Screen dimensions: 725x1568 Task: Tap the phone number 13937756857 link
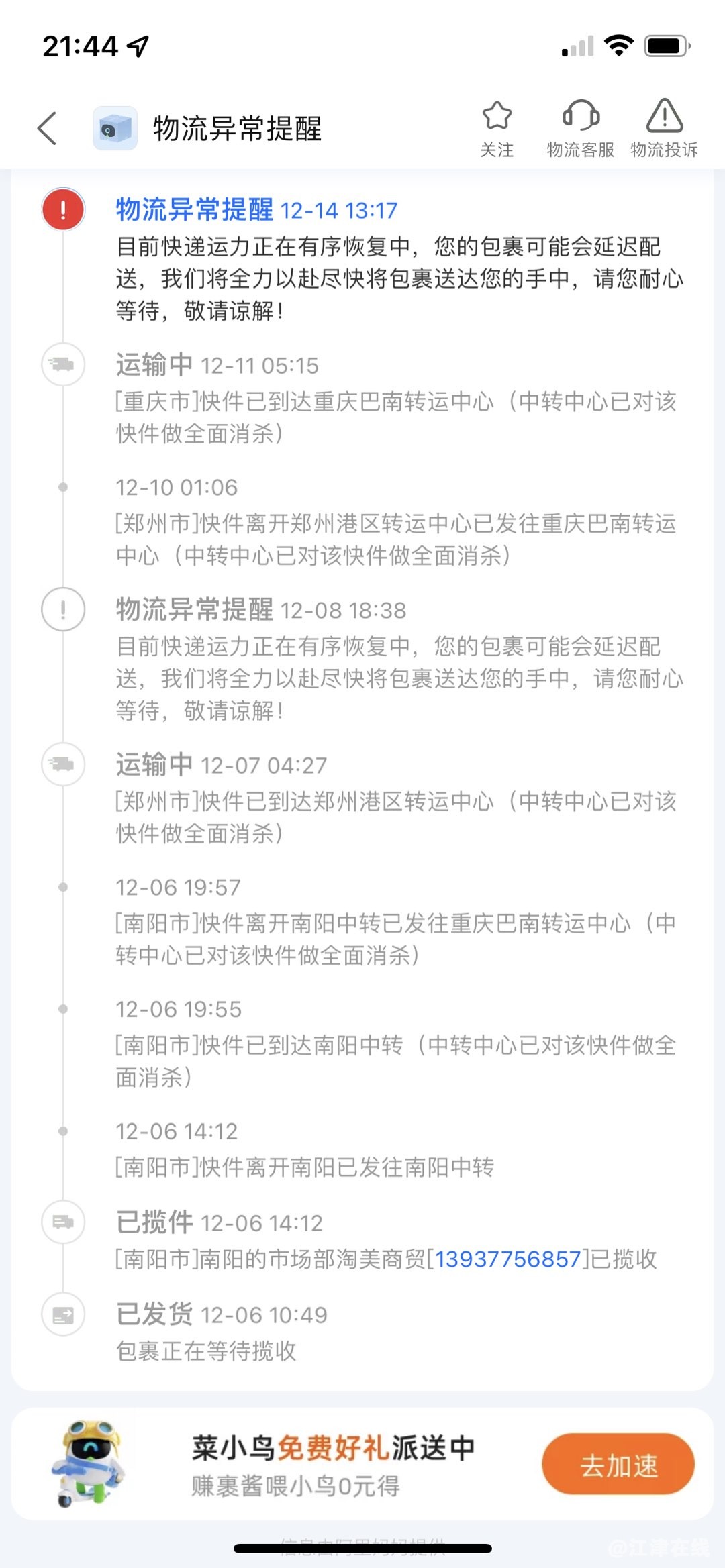coord(507,1259)
